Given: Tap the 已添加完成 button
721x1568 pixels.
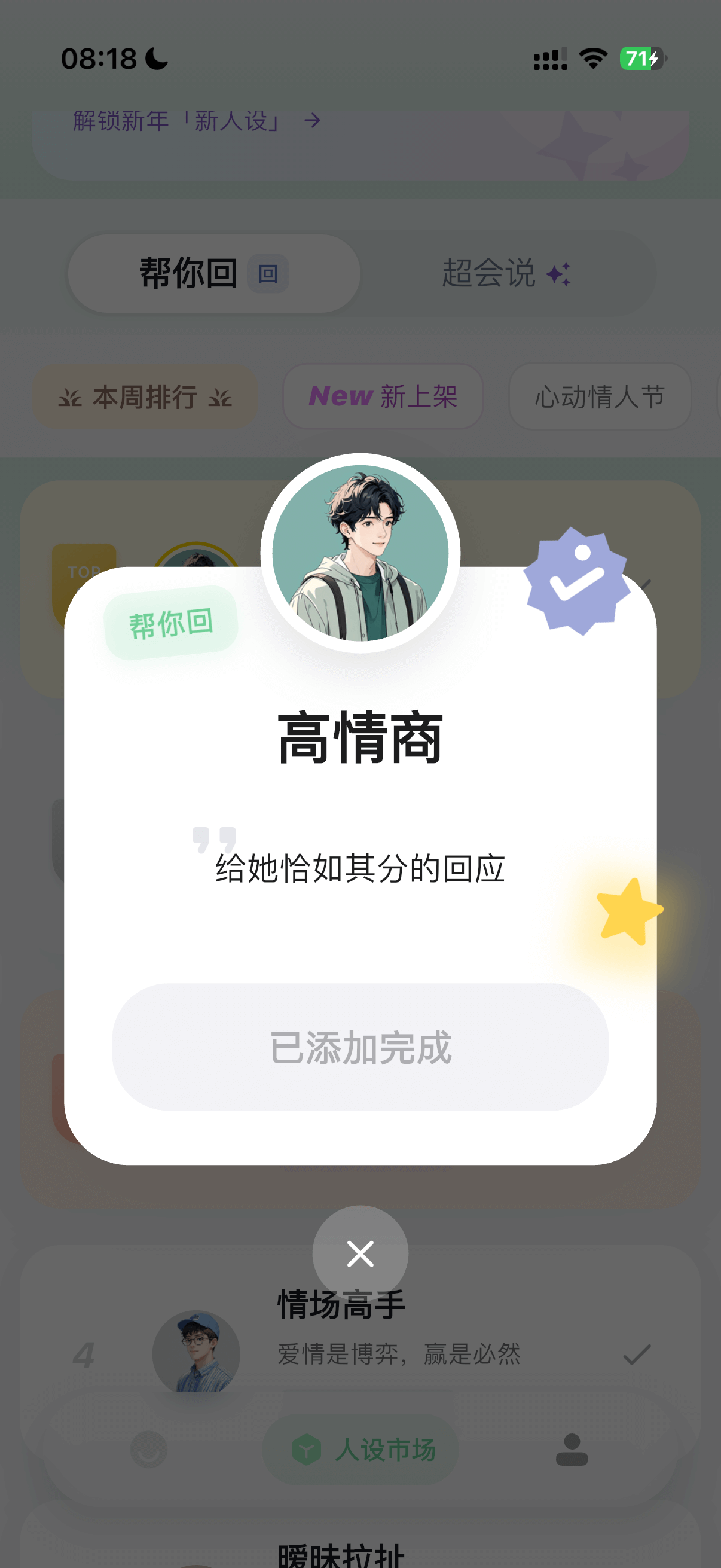Looking at the screenshot, I should [x=360, y=1047].
